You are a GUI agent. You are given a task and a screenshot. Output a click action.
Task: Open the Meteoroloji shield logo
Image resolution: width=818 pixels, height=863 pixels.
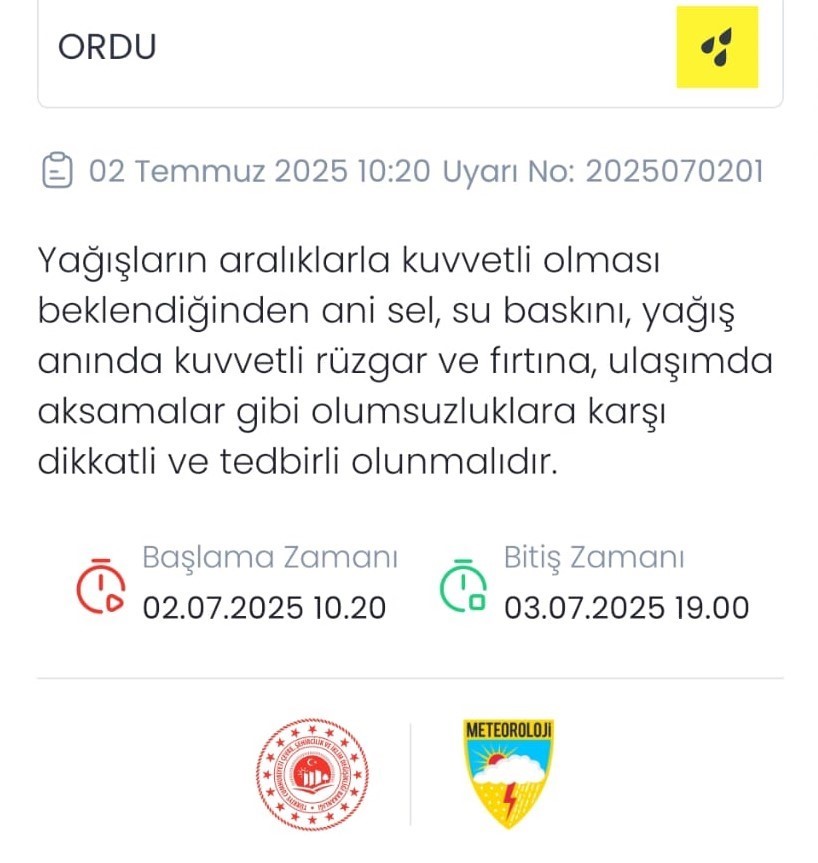click(x=510, y=770)
